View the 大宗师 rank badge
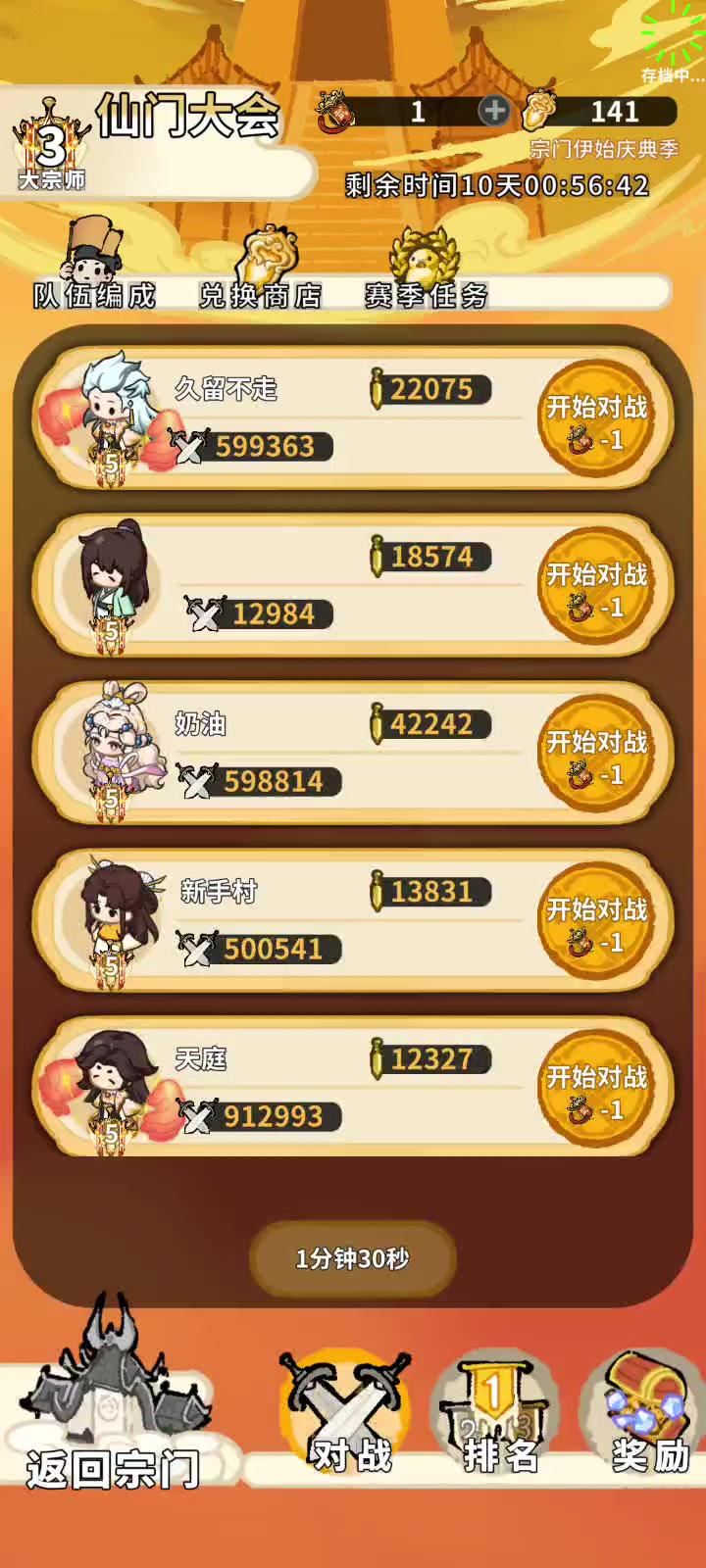Viewport: 706px width, 1568px height. pyautogui.click(x=51, y=147)
